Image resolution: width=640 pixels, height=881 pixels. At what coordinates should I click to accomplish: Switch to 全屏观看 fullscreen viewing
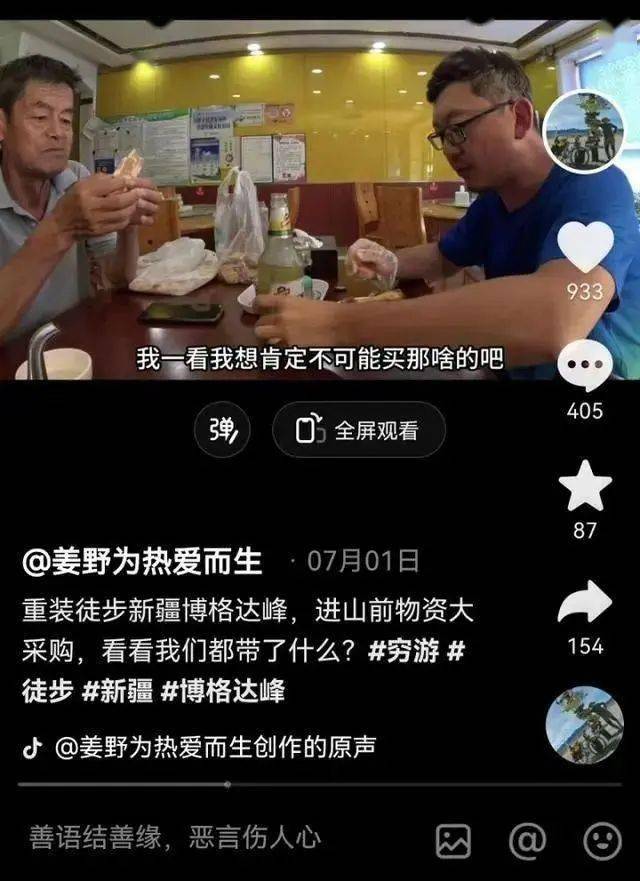tap(359, 430)
